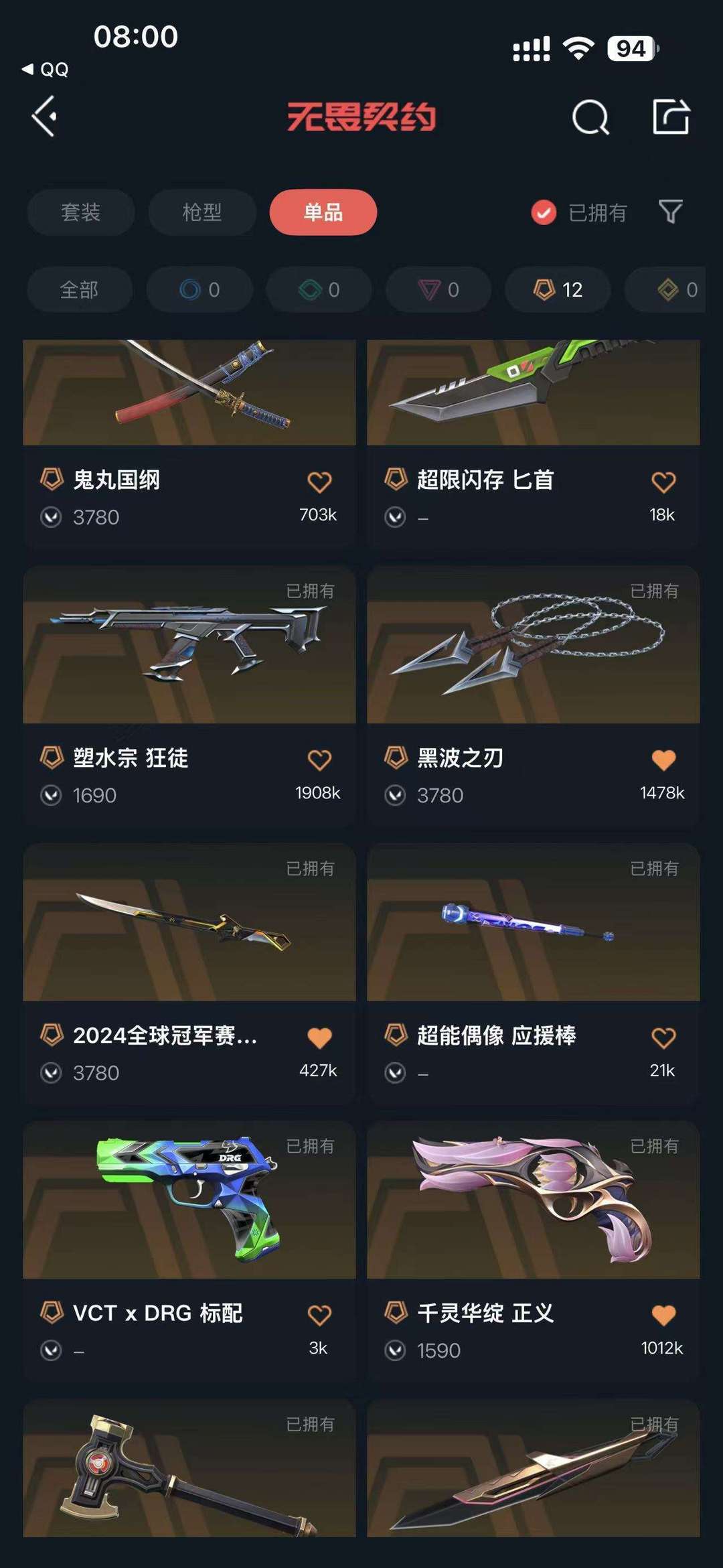This screenshot has height=1568, width=723.
Task: Select the 全部 chip
Action: 79,289
